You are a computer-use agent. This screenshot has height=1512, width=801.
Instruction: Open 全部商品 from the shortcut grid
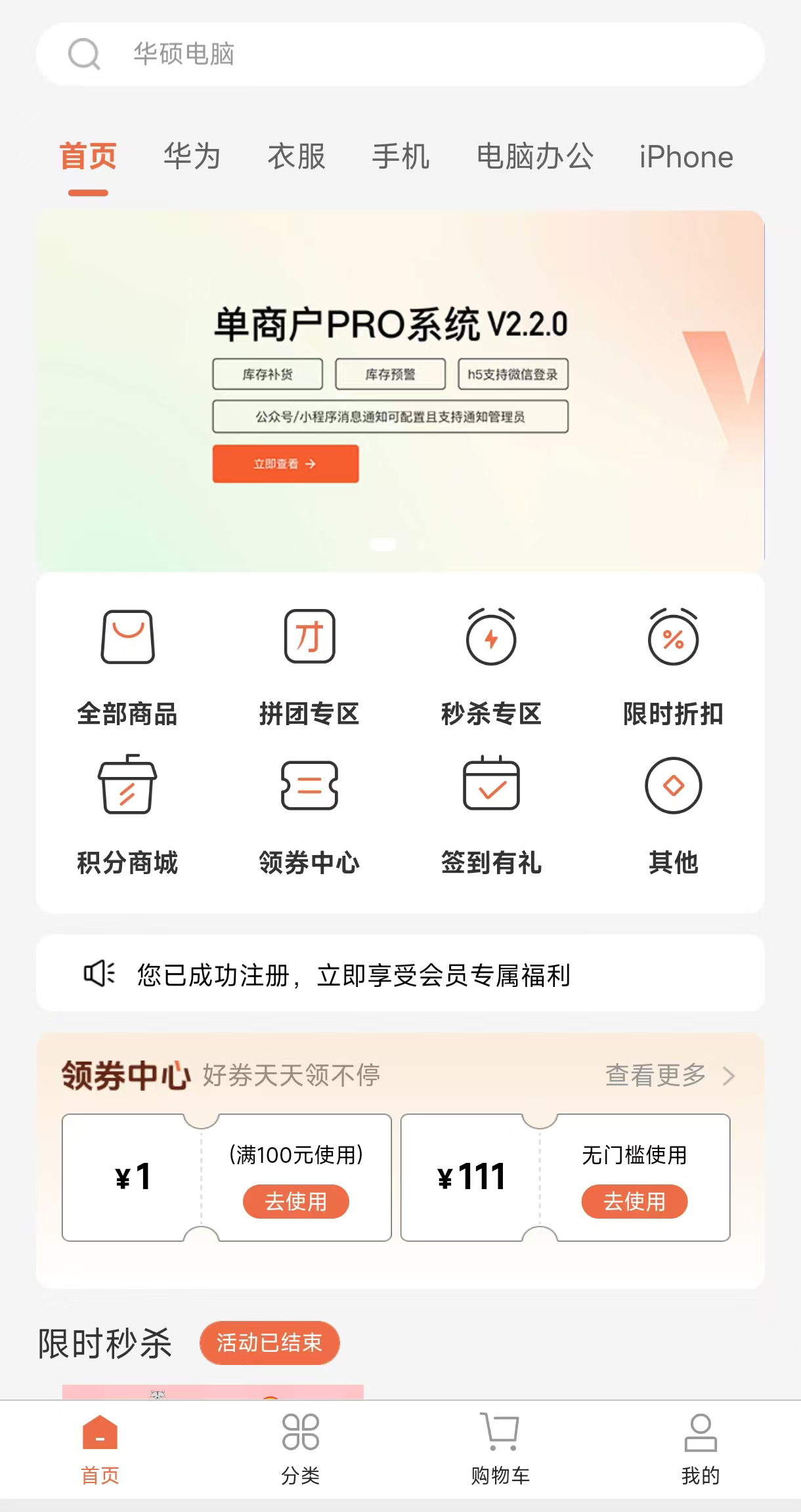click(x=127, y=667)
